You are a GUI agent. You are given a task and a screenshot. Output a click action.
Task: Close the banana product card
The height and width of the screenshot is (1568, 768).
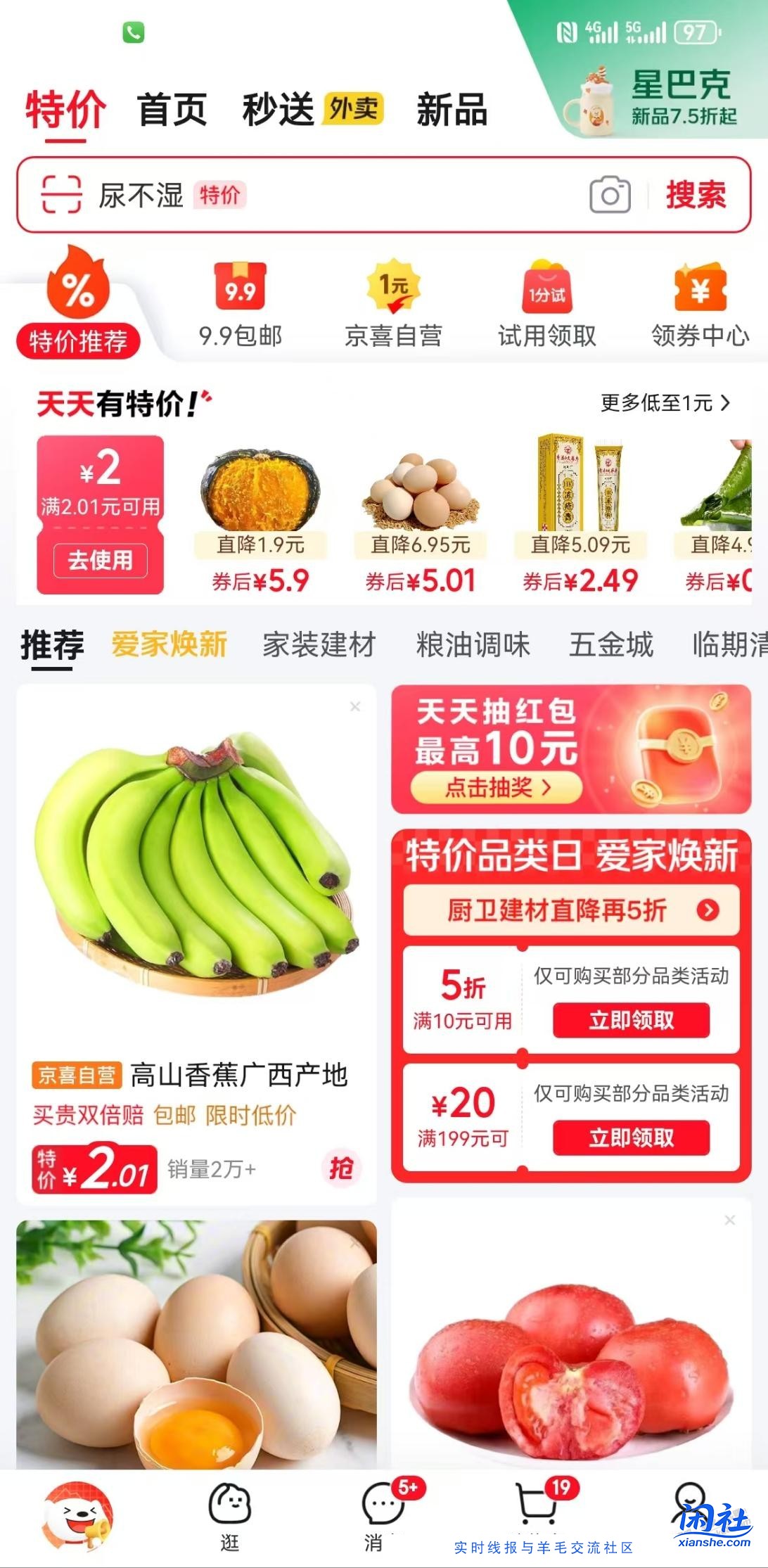coord(354,706)
